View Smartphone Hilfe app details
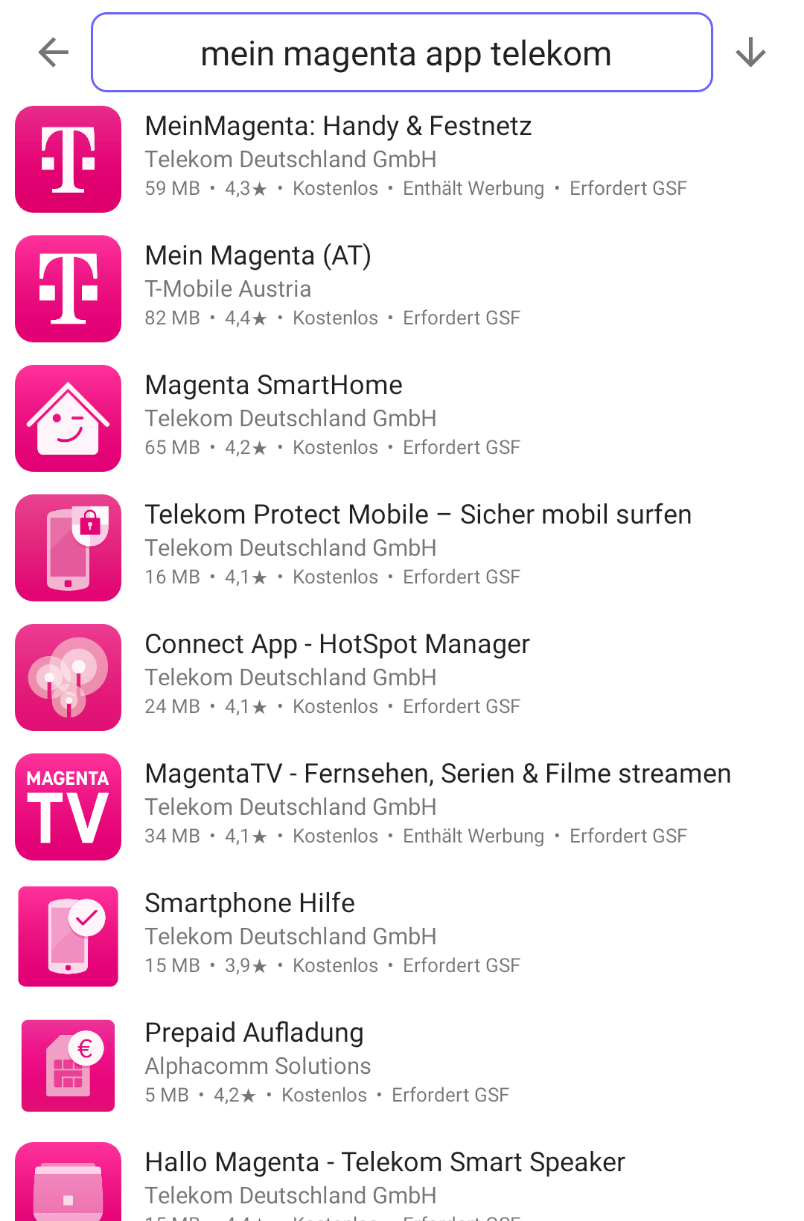Screen dimensions: 804x1221 (250, 903)
